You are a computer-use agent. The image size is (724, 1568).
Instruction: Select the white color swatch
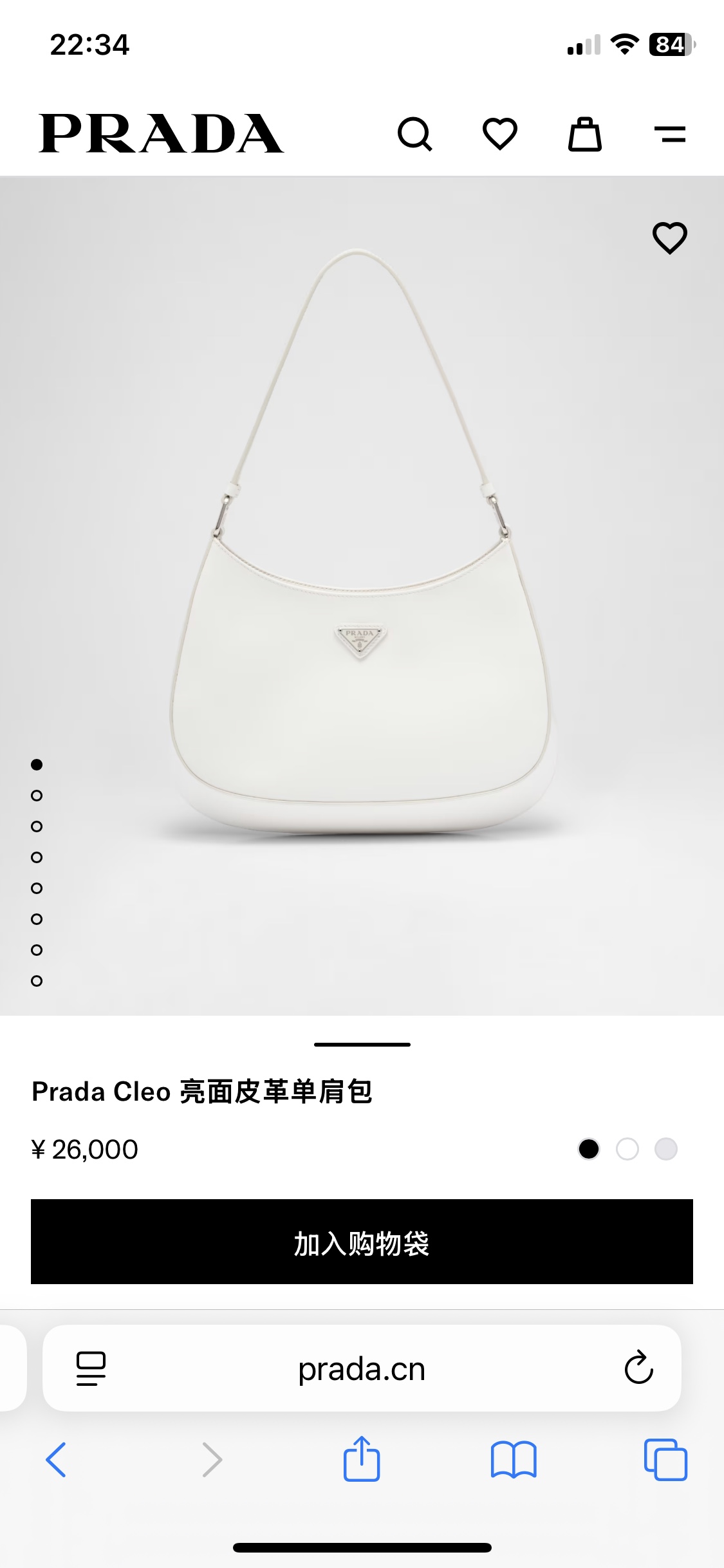click(627, 1149)
